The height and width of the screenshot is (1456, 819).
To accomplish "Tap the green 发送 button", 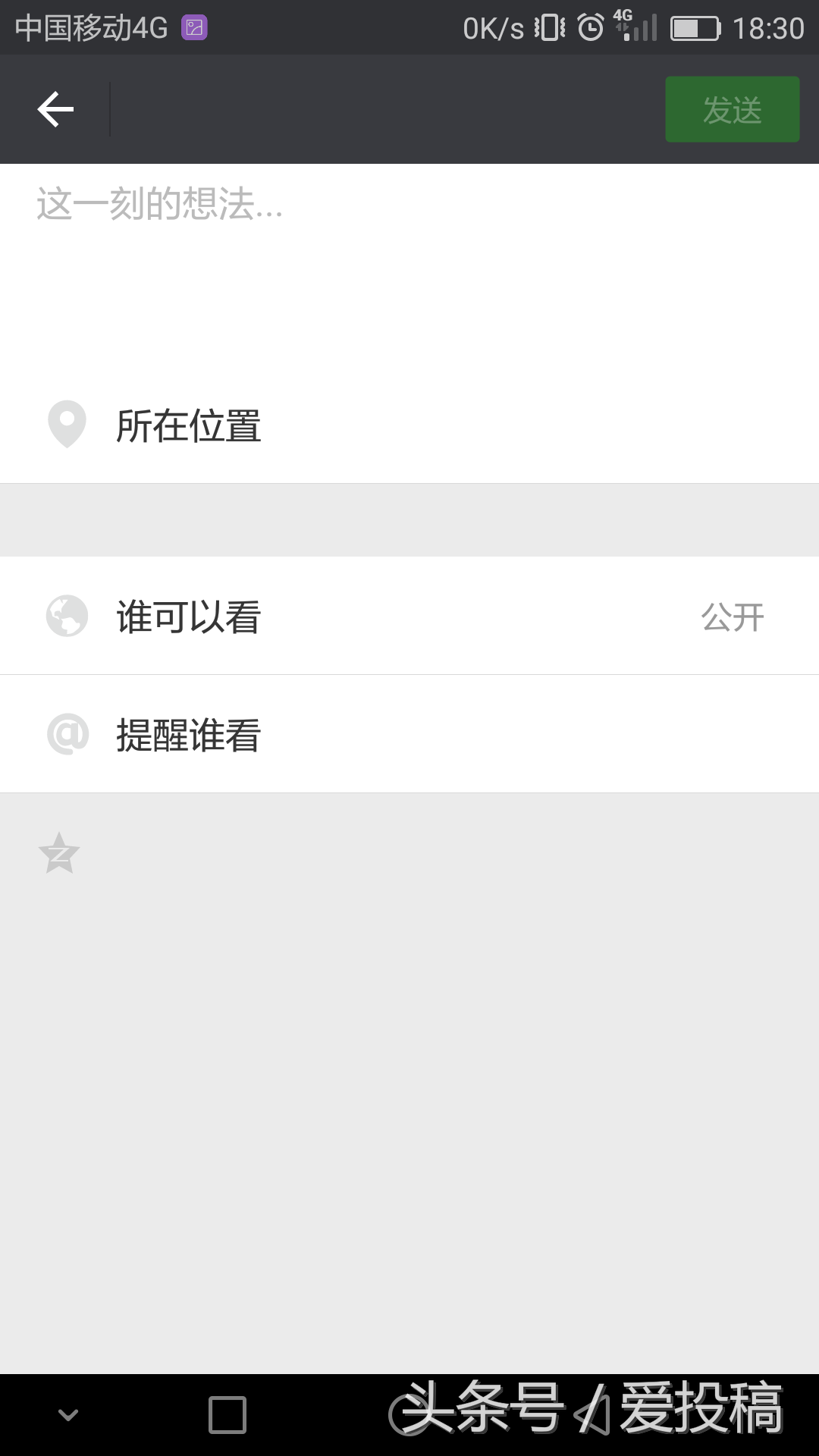I will tap(732, 109).
